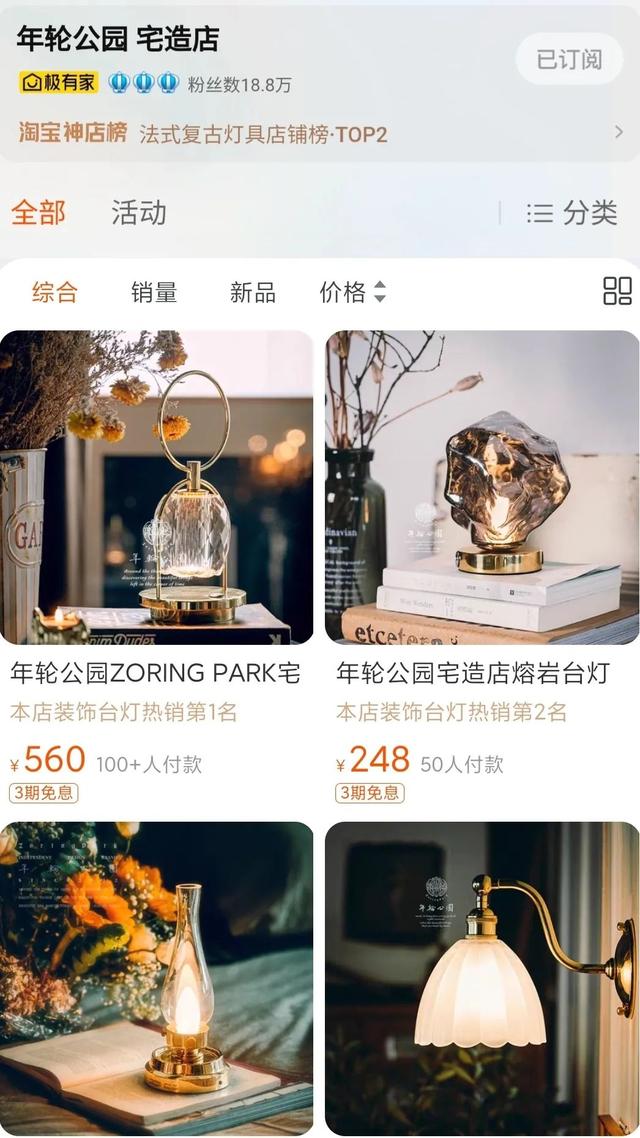Show 新品 new arrivals
The width and height of the screenshot is (640, 1138).
252,292
